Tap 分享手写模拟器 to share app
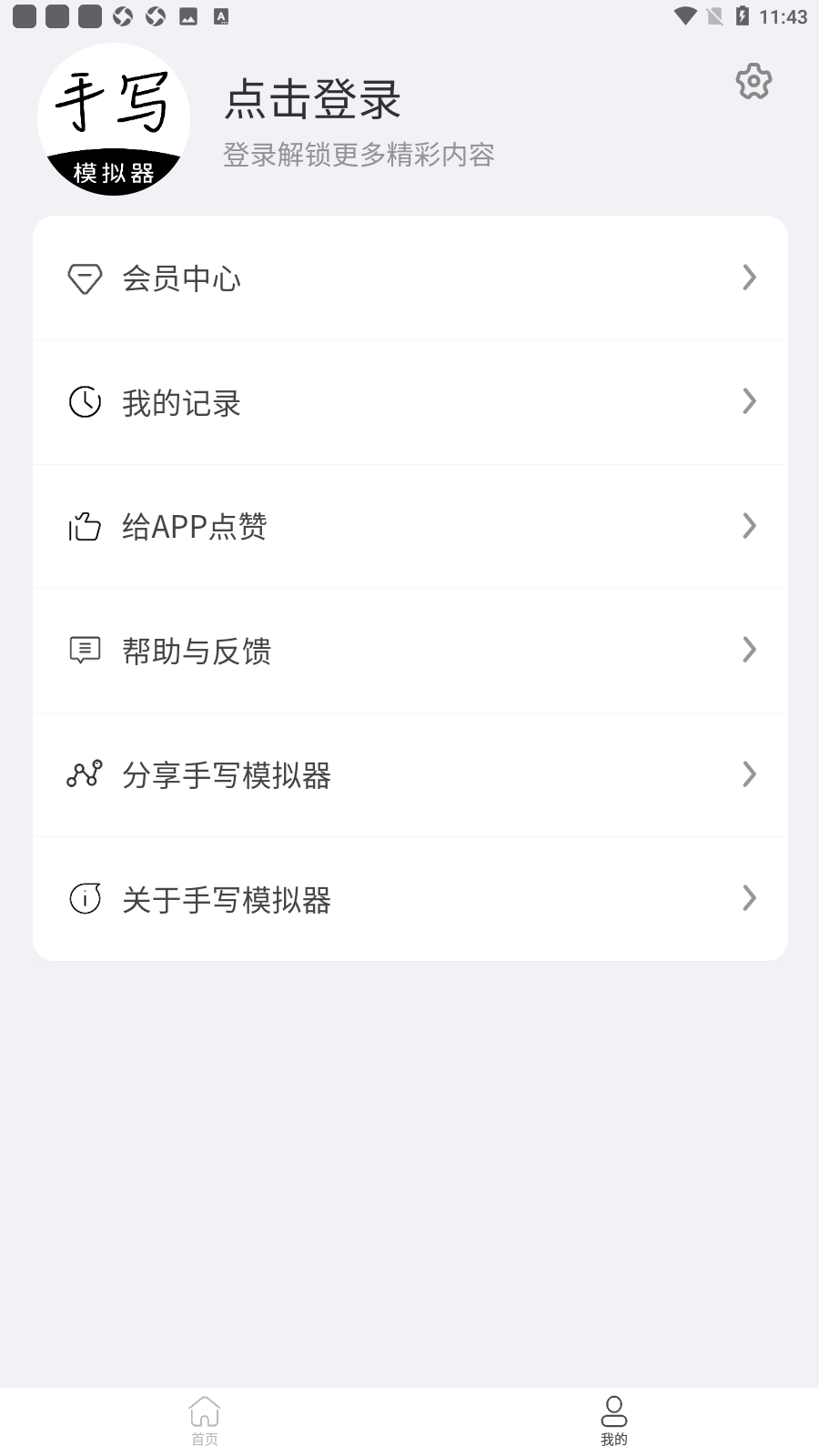The height and width of the screenshot is (1456, 819). [x=410, y=774]
